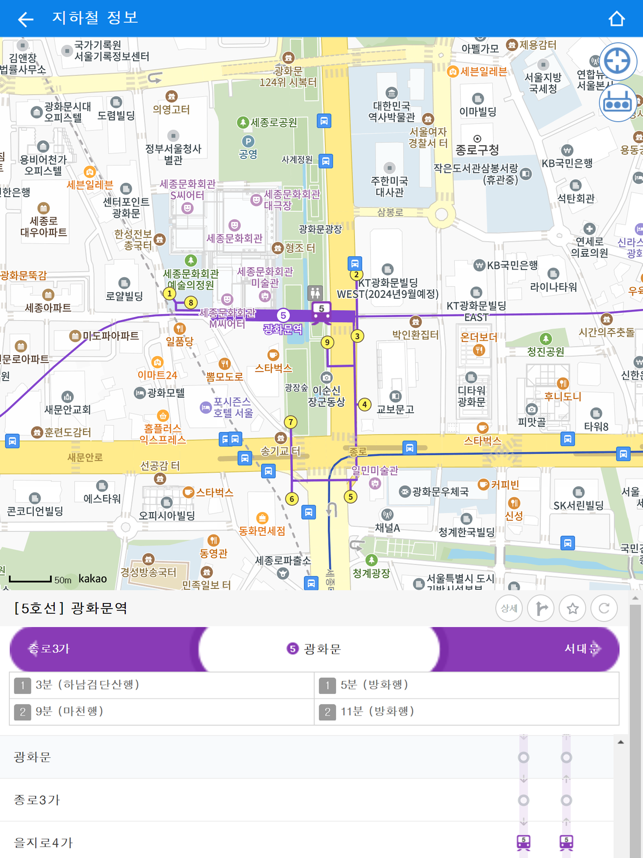The width and height of the screenshot is (643, 858).
Task: Tap exit 2 marker on the map
Action: coord(355,274)
